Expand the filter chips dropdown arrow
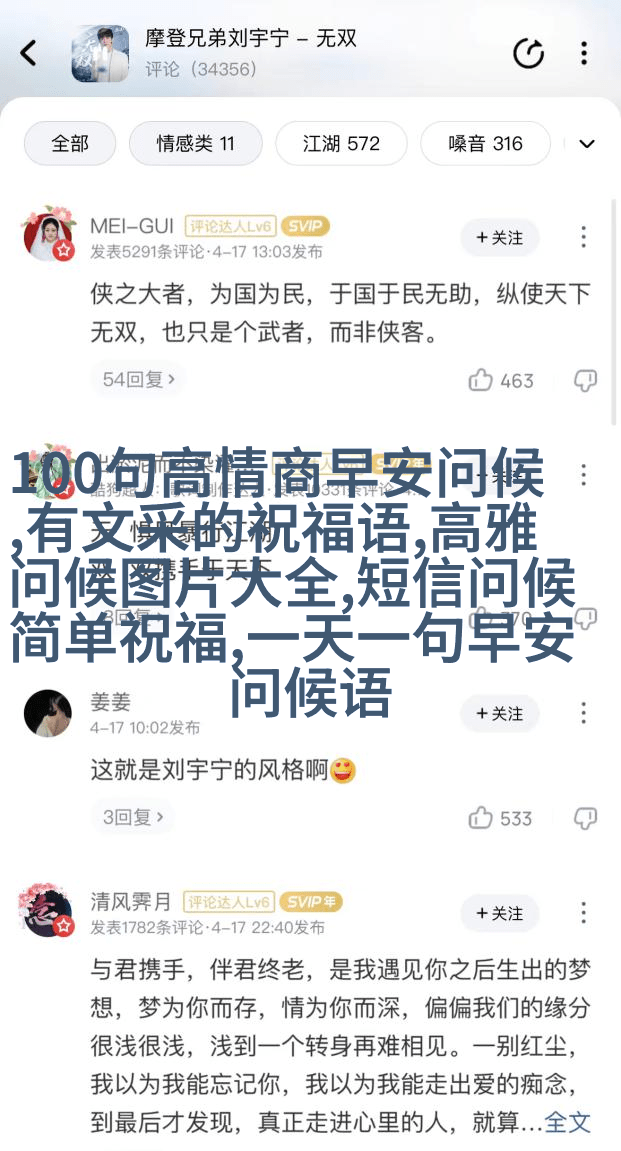 [x=587, y=143]
